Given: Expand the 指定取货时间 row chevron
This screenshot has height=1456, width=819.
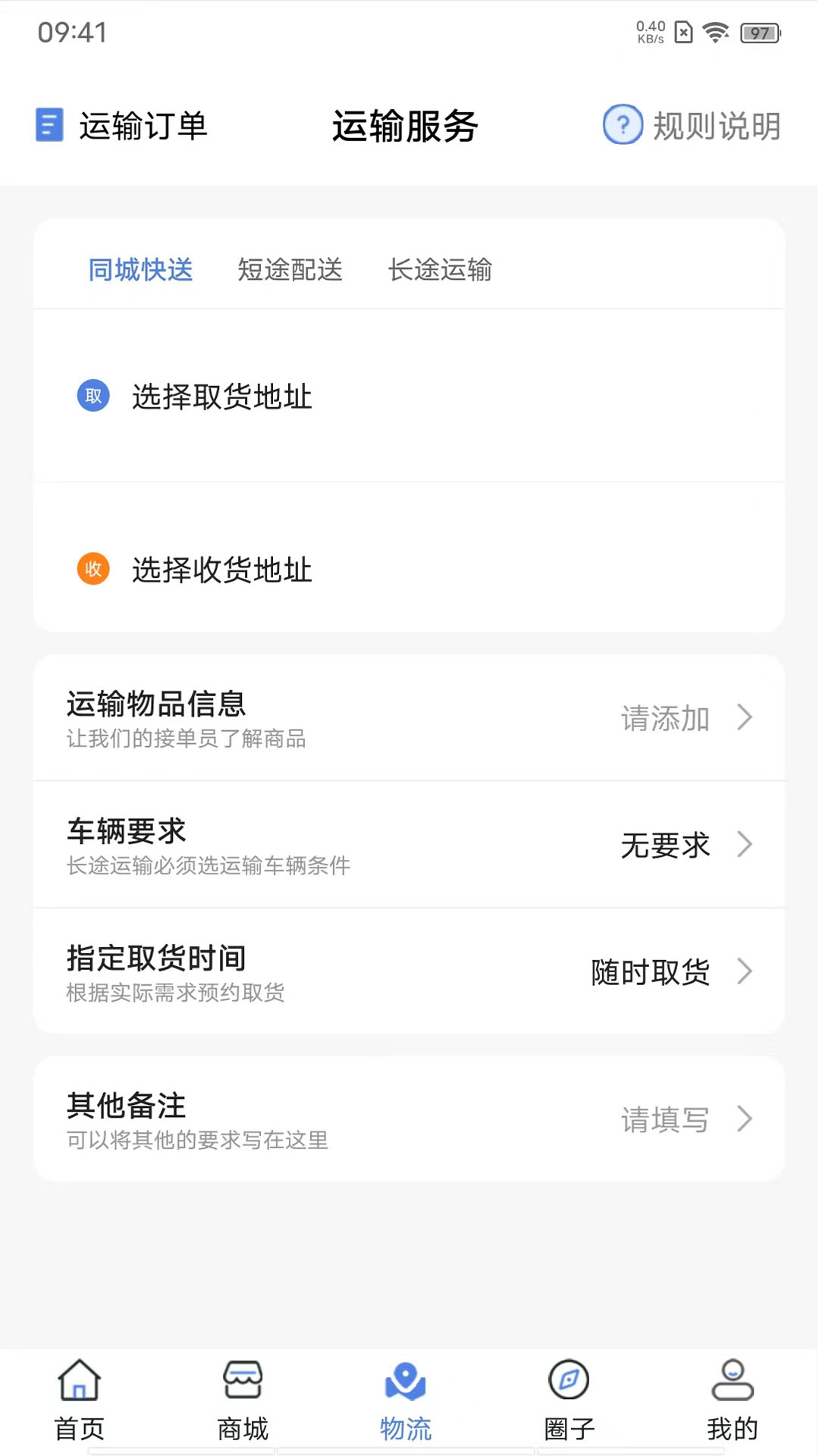Looking at the screenshot, I should (x=744, y=971).
